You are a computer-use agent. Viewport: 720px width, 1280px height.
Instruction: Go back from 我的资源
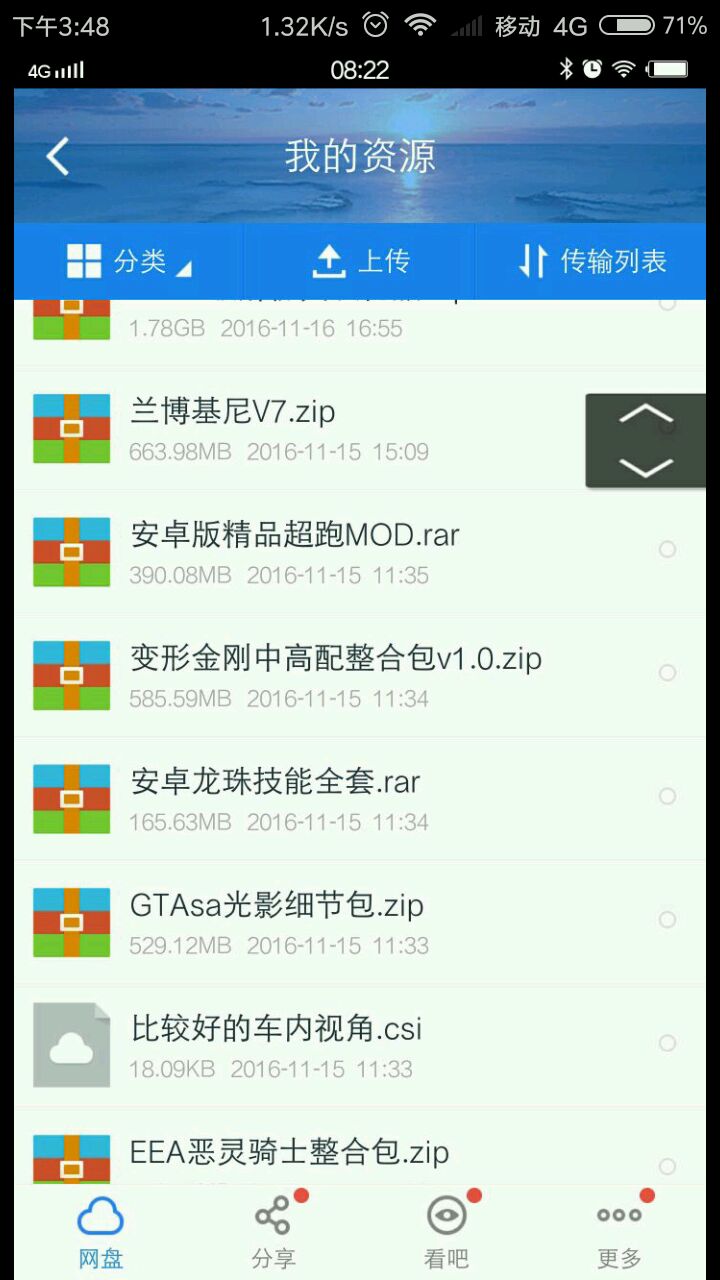pyautogui.click(x=58, y=157)
